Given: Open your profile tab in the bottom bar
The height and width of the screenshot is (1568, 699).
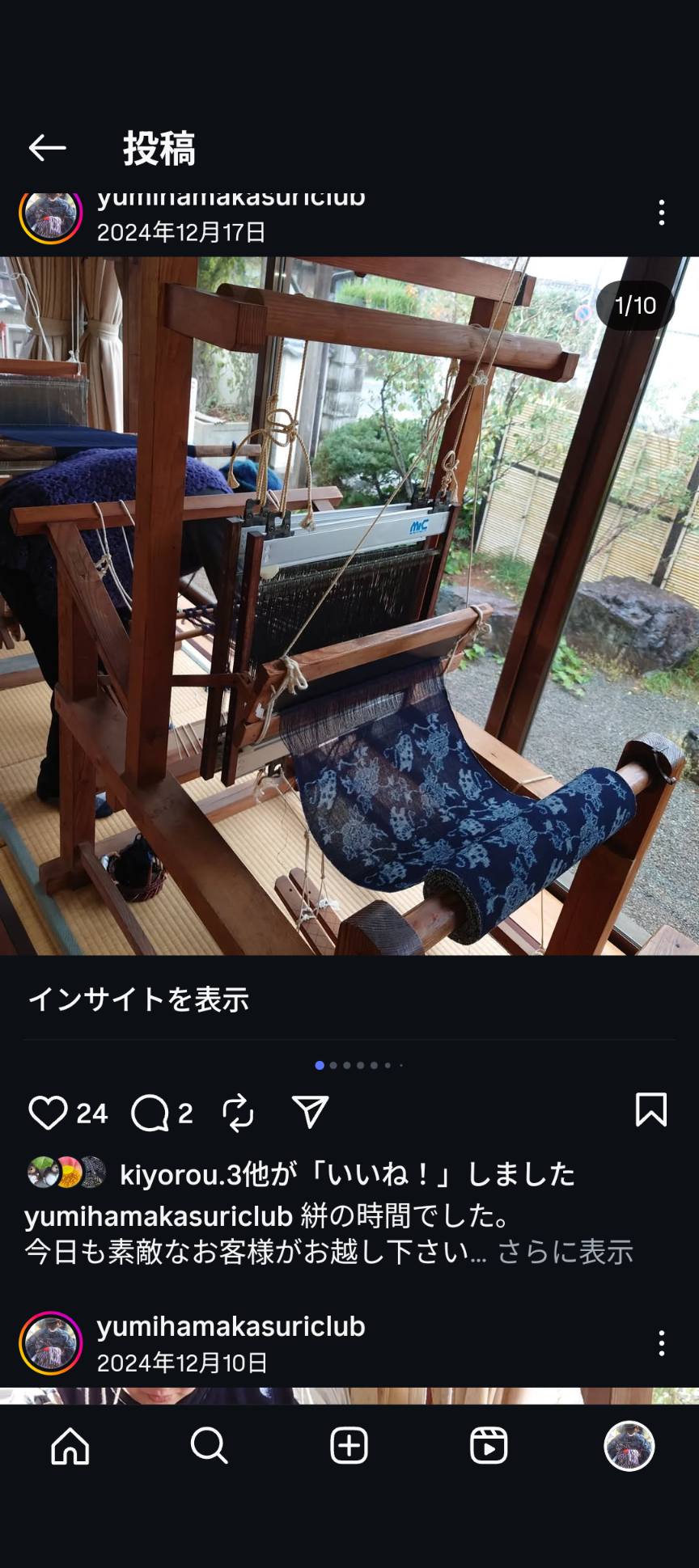Looking at the screenshot, I should click(629, 1445).
